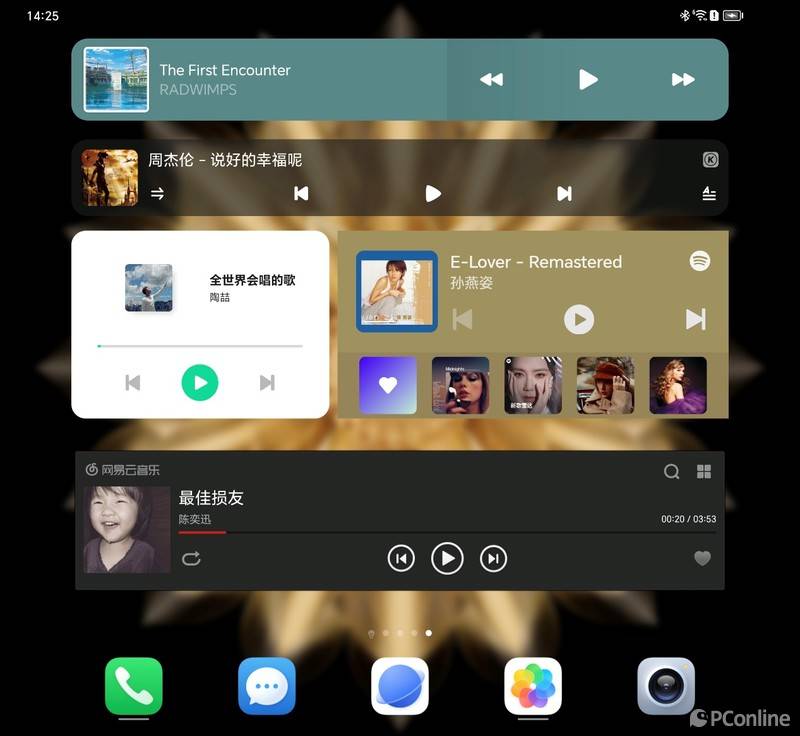Play 全世界会唱的歌 with green button
Image resolution: width=800 pixels, height=736 pixels.
pos(200,382)
